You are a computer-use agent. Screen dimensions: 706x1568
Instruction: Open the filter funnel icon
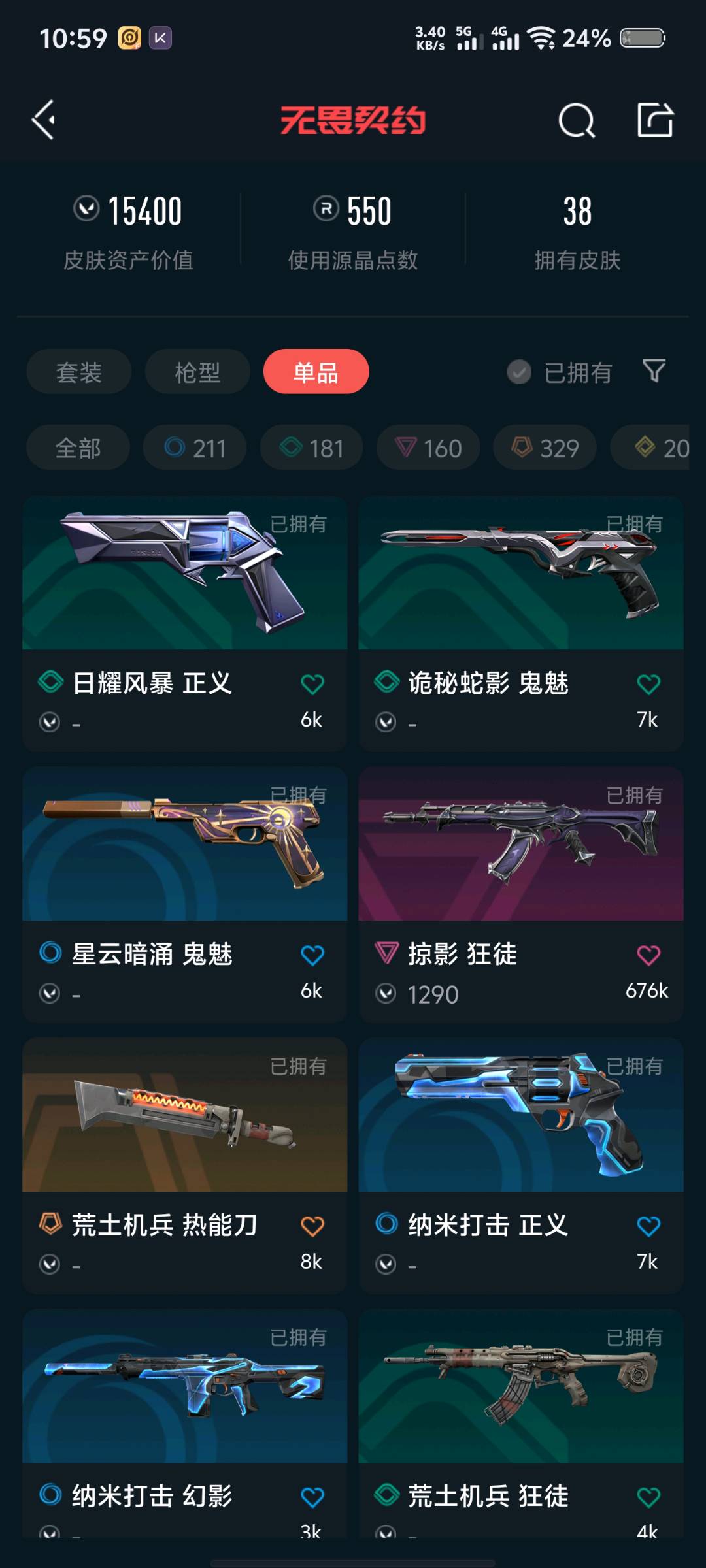point(654,371)
